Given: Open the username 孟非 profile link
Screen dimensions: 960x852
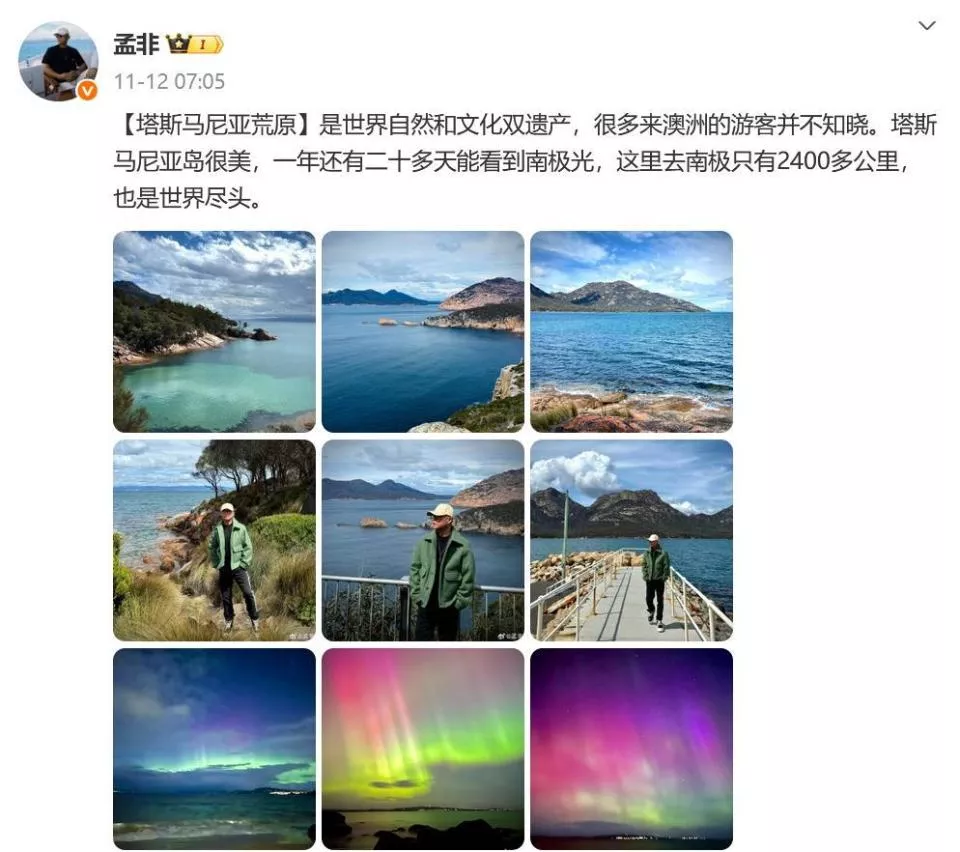Looking at the screenshot, I should coord(135,45).
